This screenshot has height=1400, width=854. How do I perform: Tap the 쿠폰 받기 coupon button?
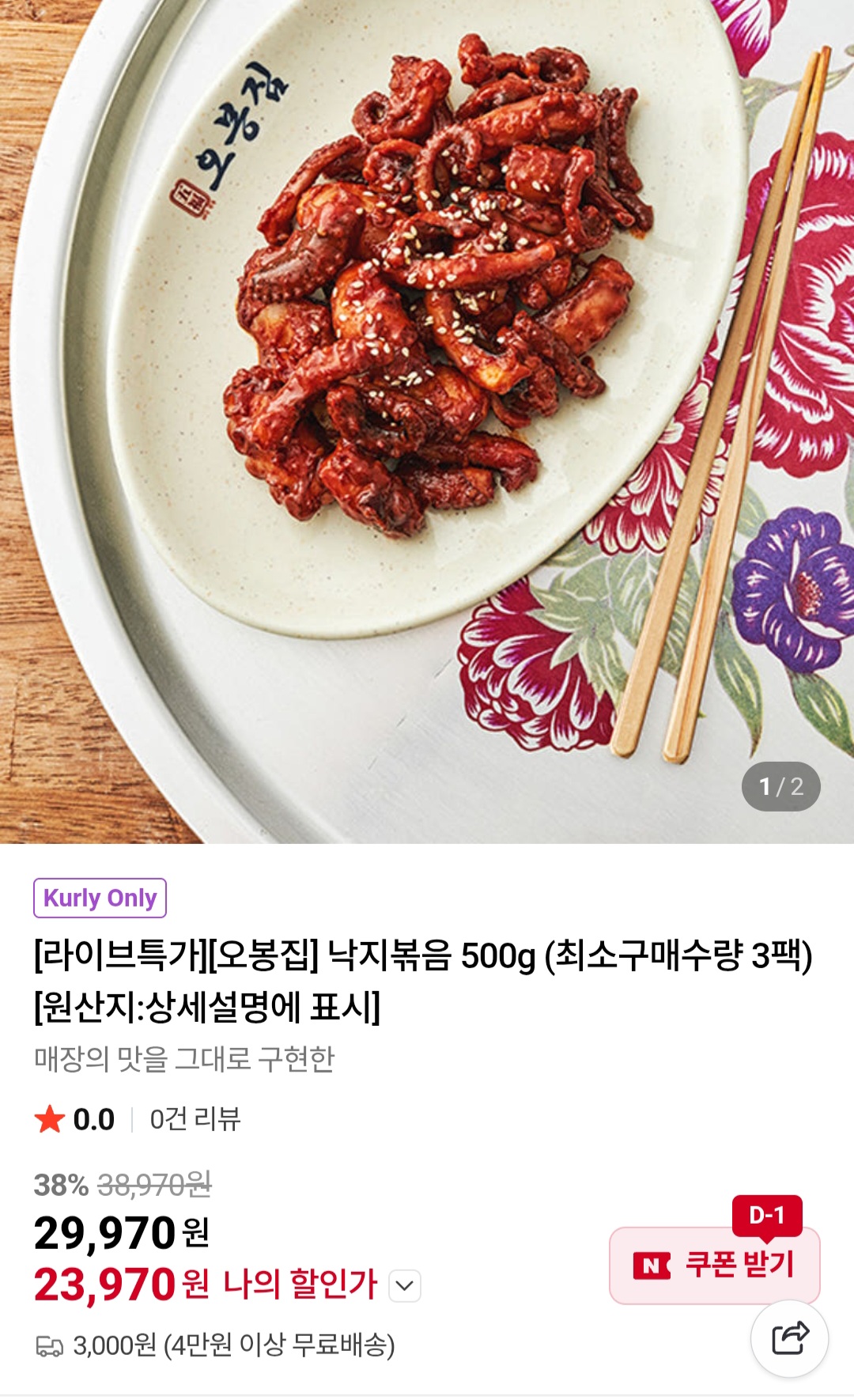pyautogui.click(x=714, y=1265)
